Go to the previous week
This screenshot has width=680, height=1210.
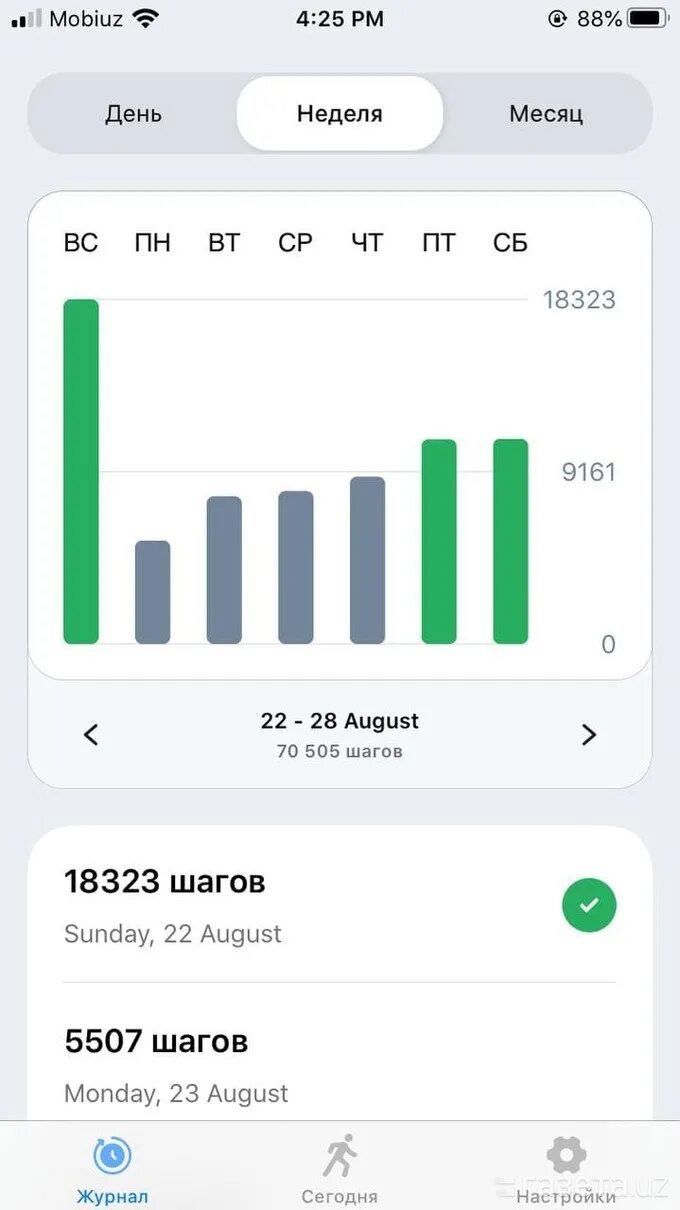(91, 735)
